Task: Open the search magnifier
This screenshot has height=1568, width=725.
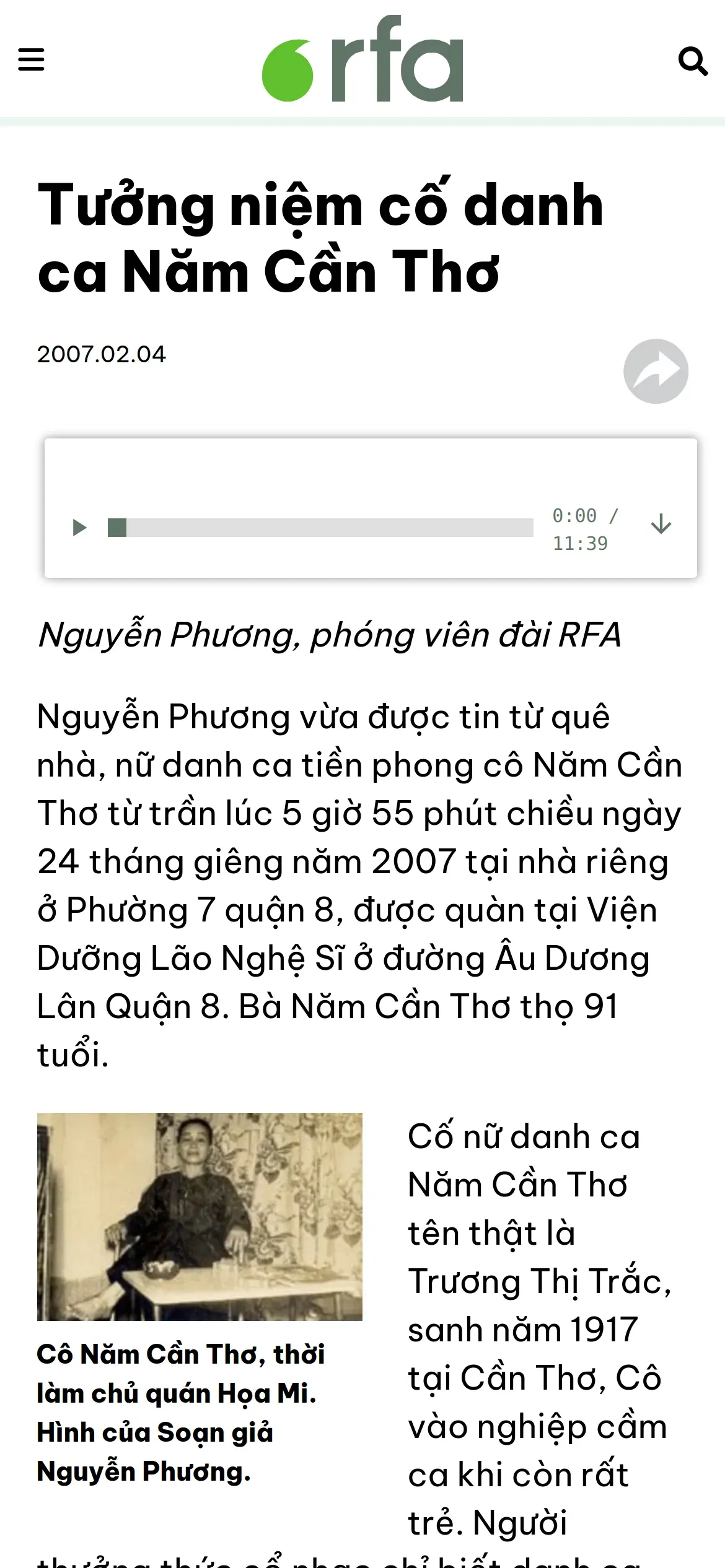Action: 693,61
